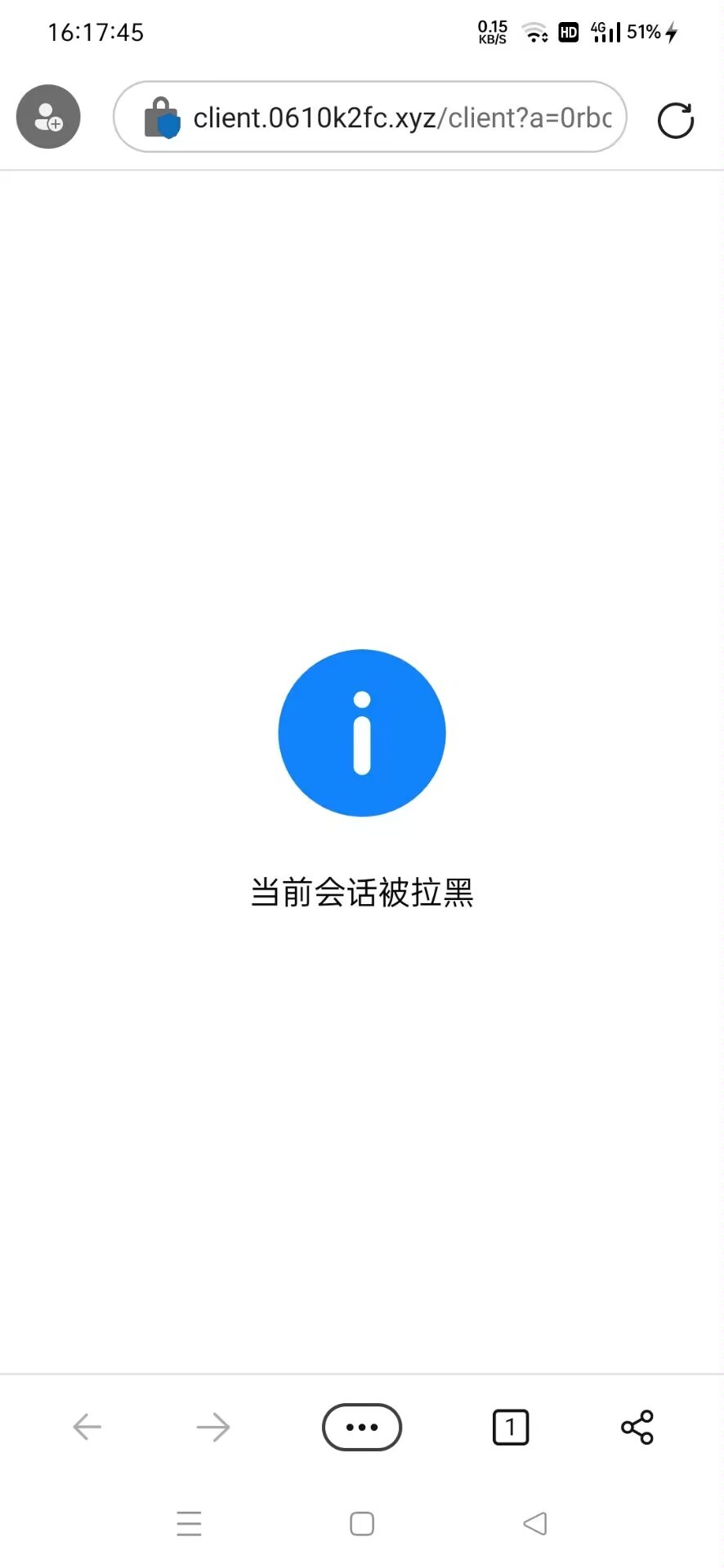Image resolution: width=724 pixels, height=1568 pixels.
Task: Go back to the previous page
Action: 87,1427
